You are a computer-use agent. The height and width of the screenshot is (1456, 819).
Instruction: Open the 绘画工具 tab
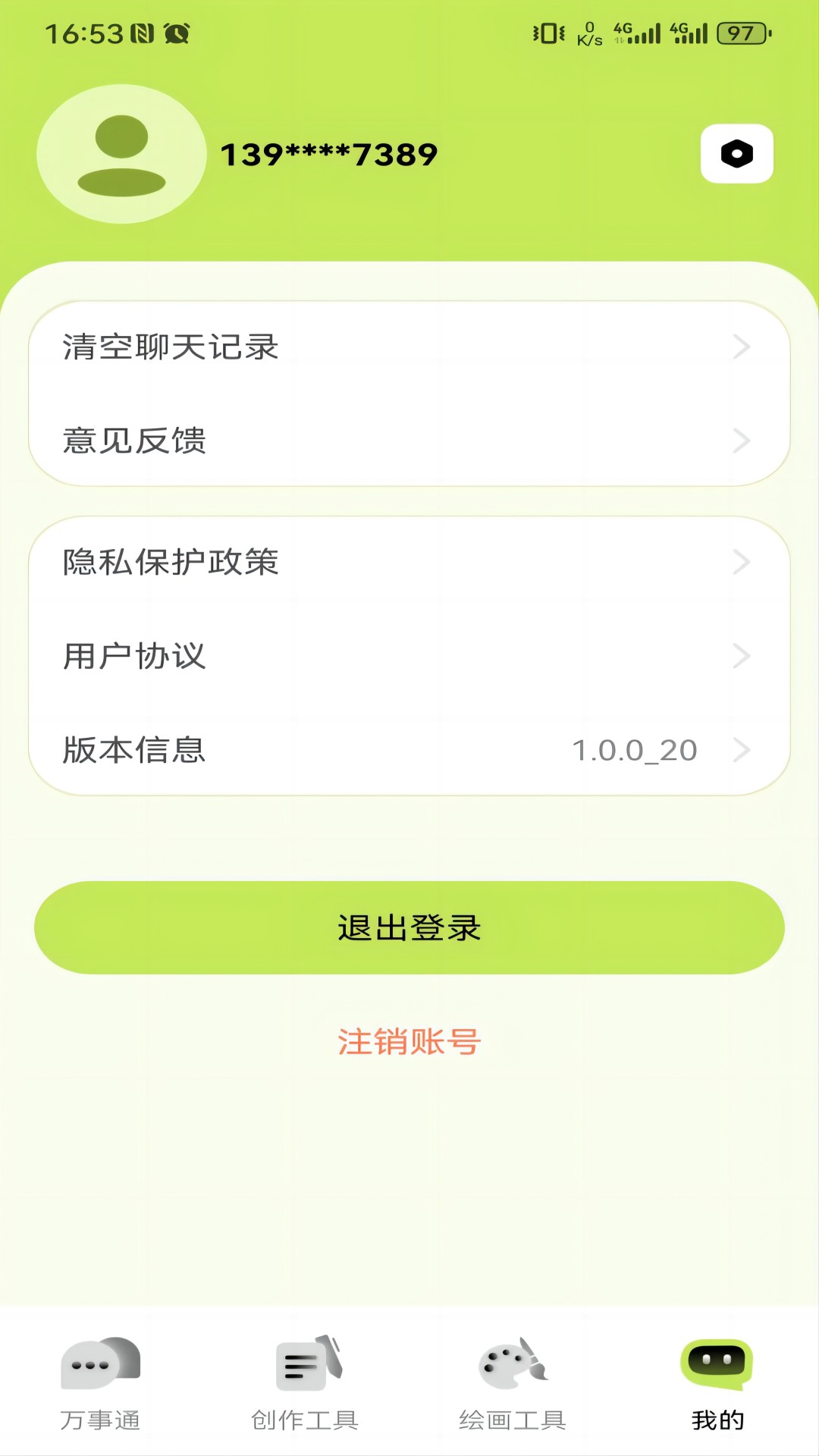[x=513, y=1383]
